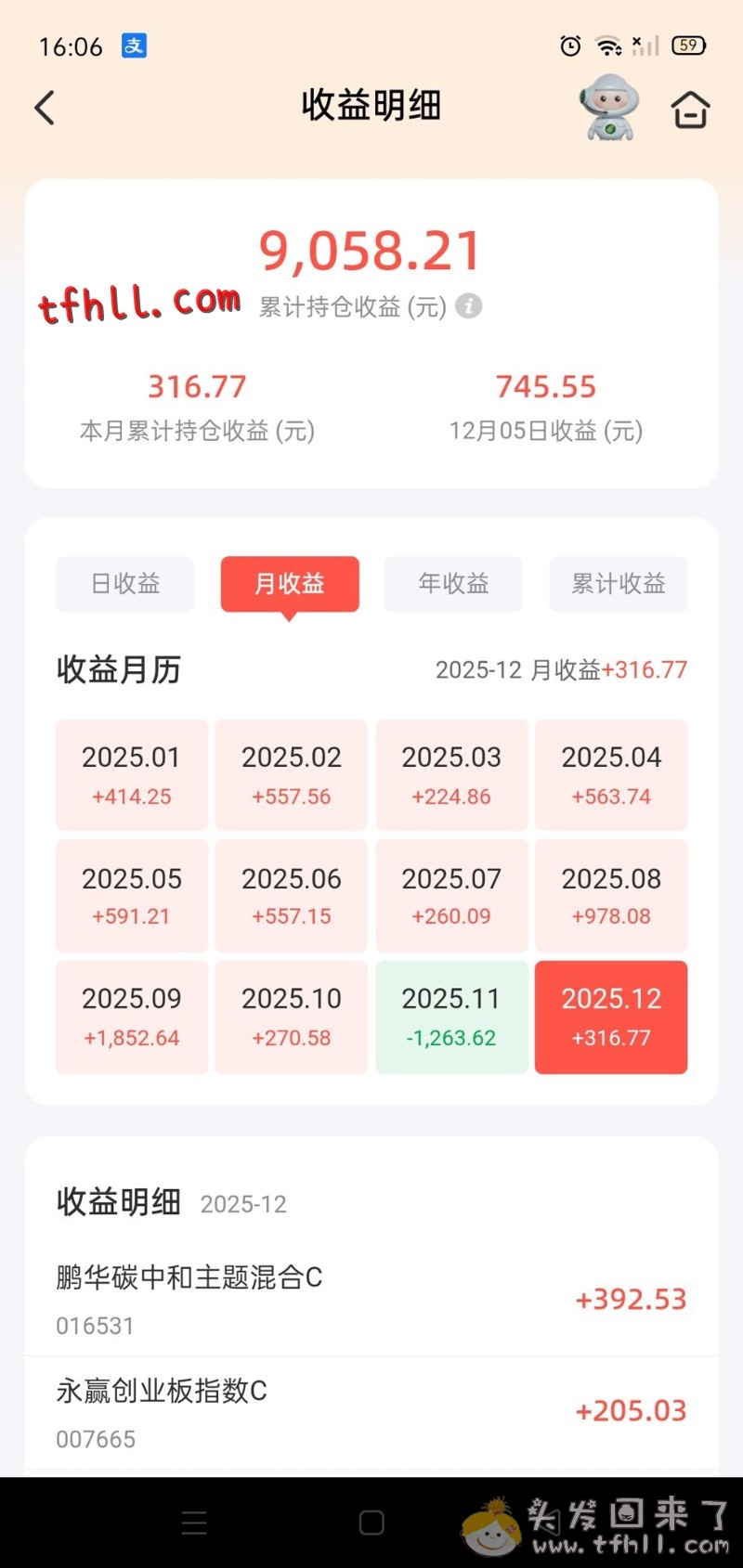Select the 月收益 tab
743x1568 pixels.
289,584
